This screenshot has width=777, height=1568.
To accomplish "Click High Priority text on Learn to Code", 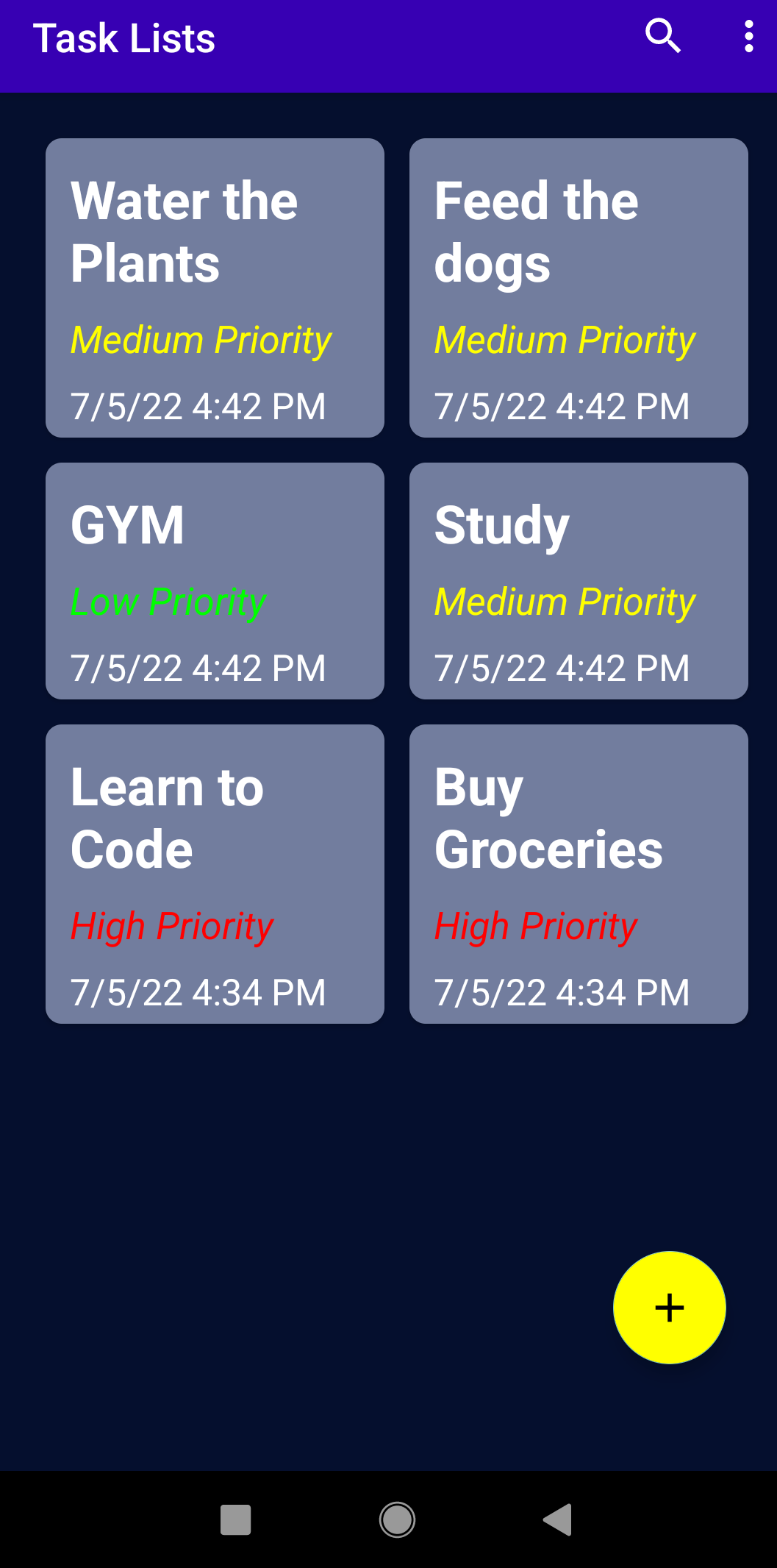I will [171, 925].
